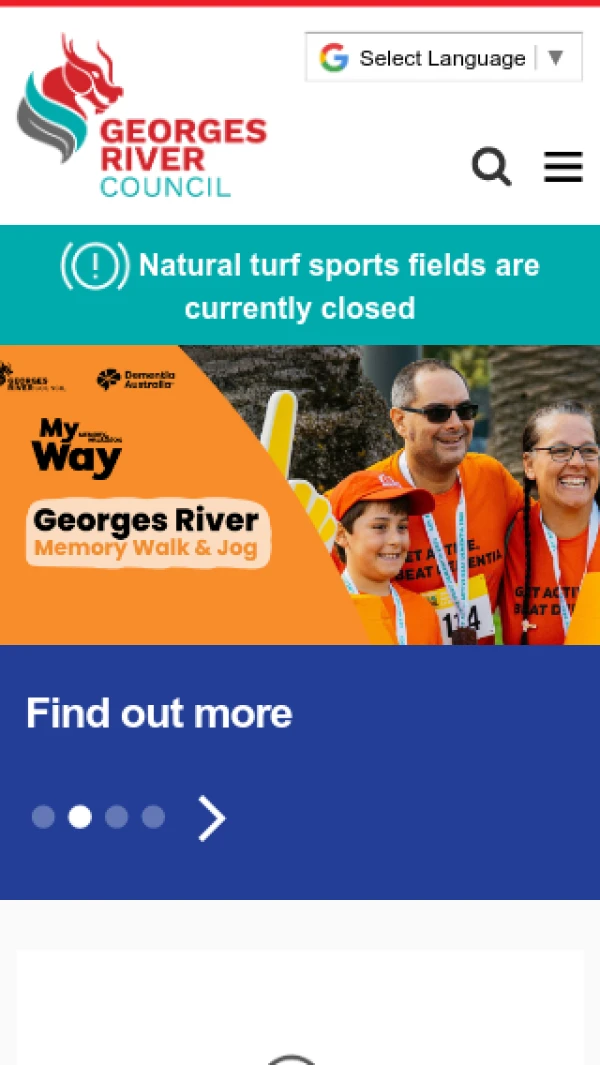This screenshot has width=600, height=1065.
Task: Open the hamburger navigation menu
Action: click(563, 167)
